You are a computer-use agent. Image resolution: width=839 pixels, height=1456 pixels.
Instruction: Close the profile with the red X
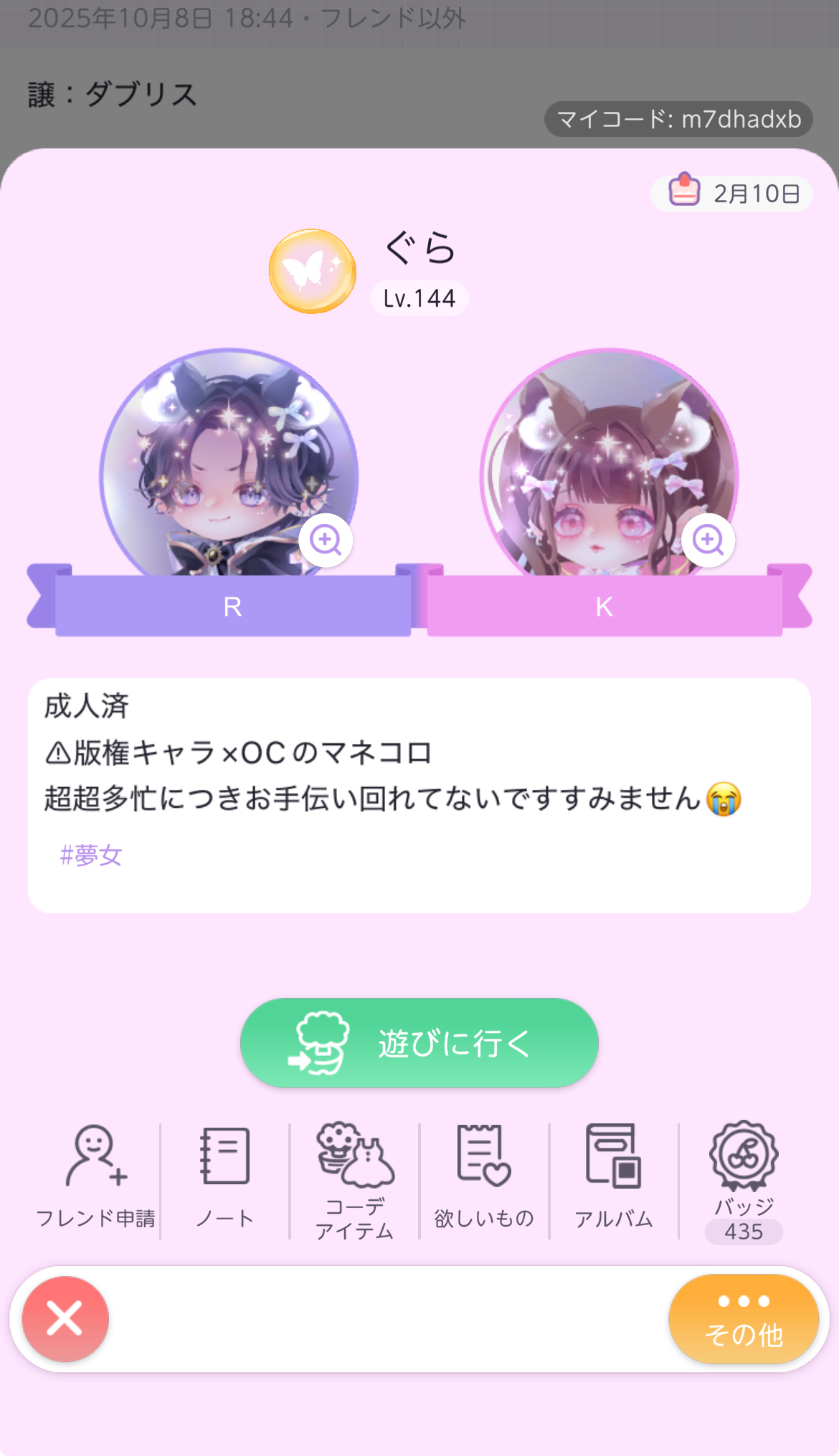click(x=65, y=1318)
